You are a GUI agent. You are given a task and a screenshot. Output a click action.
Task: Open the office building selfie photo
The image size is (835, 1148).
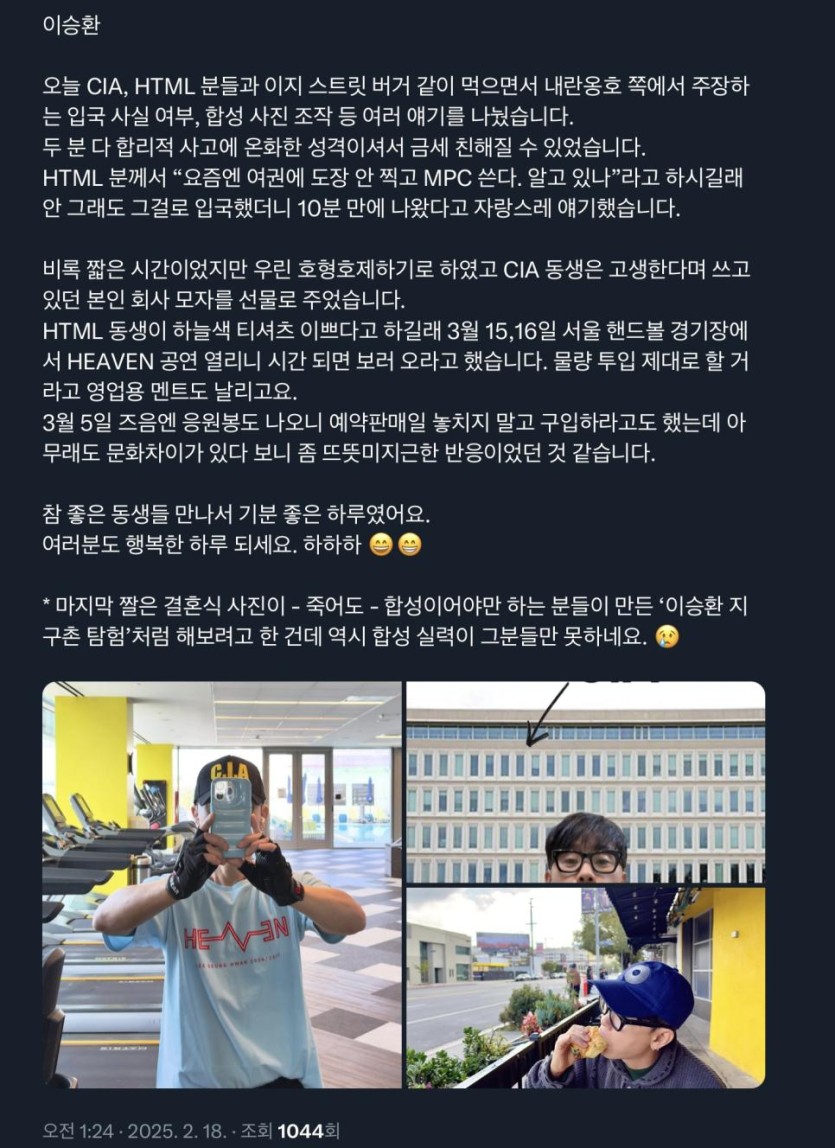(x=585, y=781)
